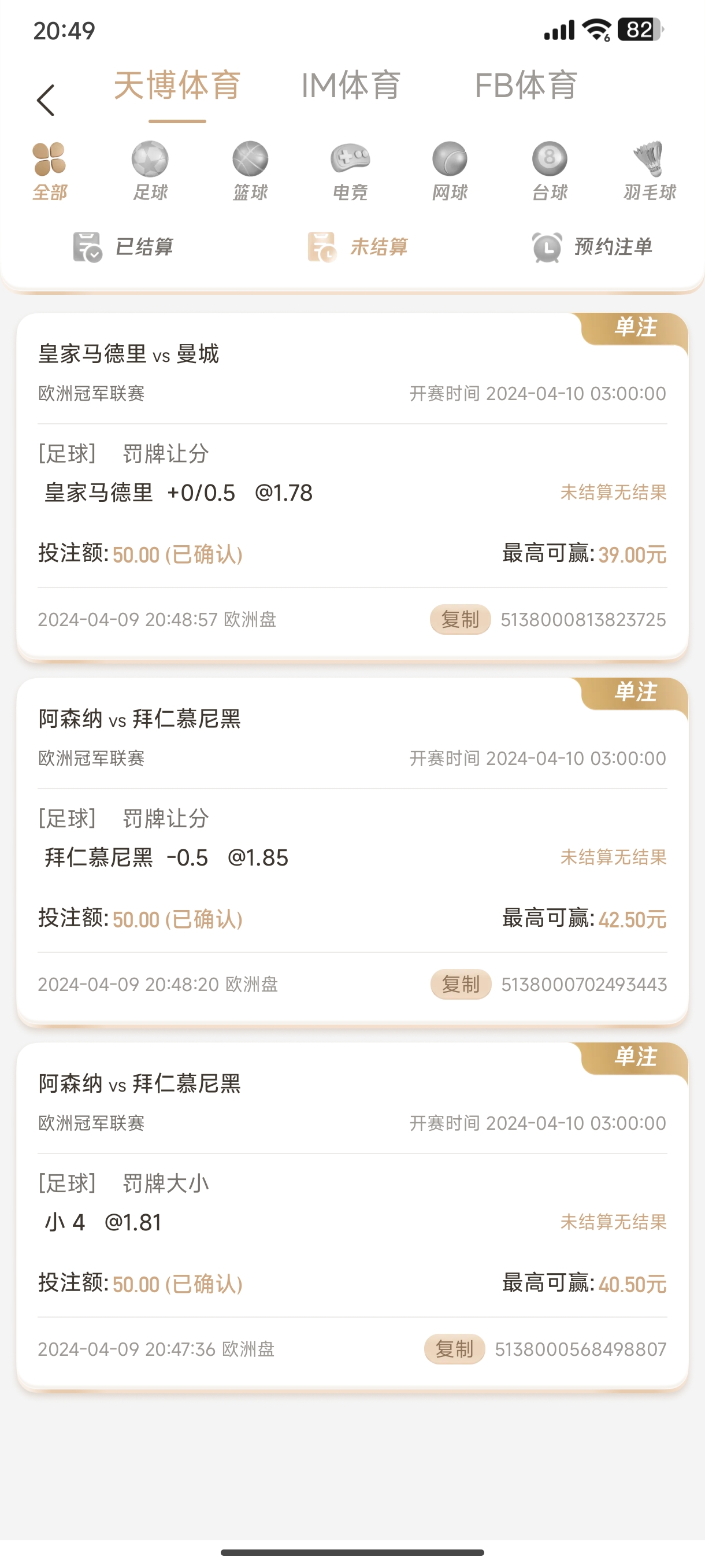Filter bets by 电竞
The height and width of the screenshot is (1568, 705).
[x=350, y=171]
